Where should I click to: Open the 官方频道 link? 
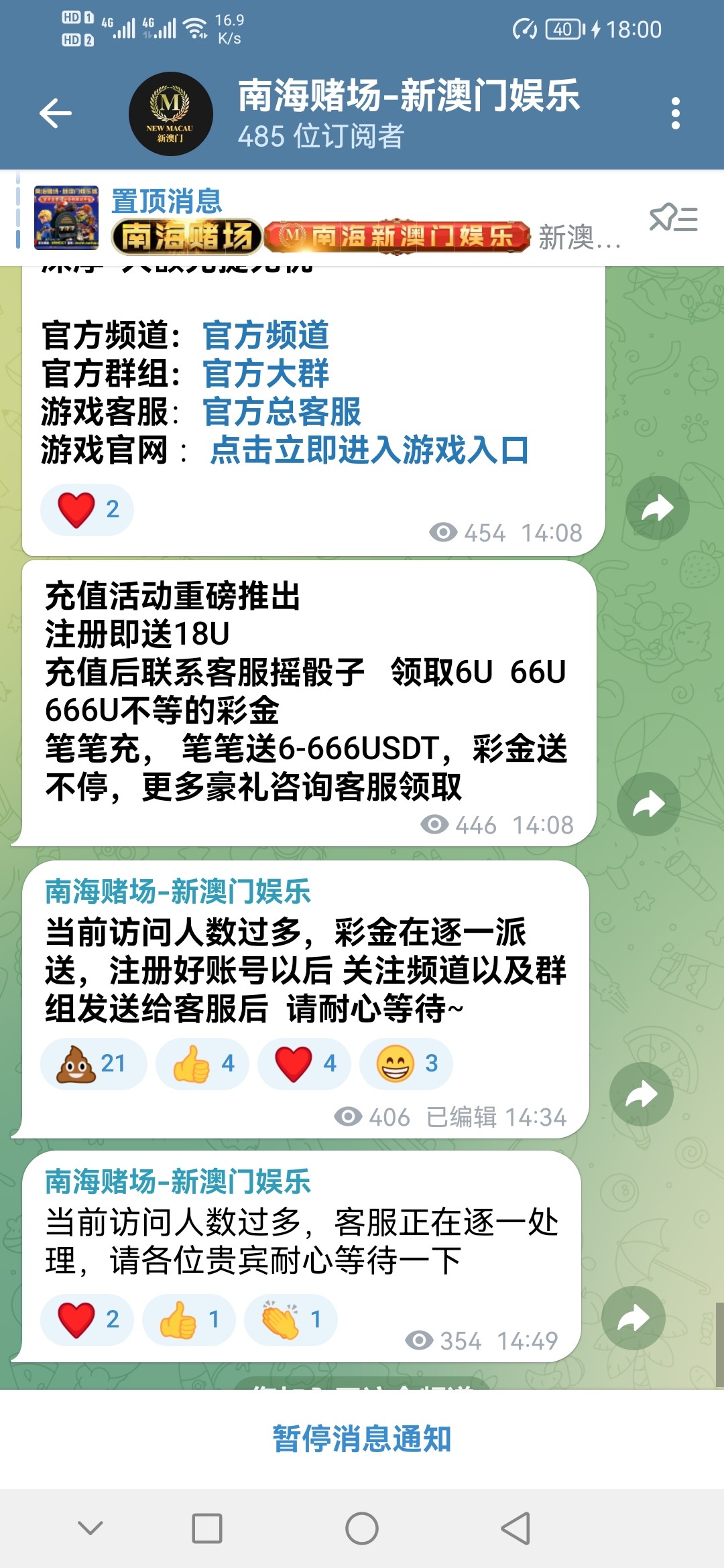pyautogui.click(x=265, y=335)
